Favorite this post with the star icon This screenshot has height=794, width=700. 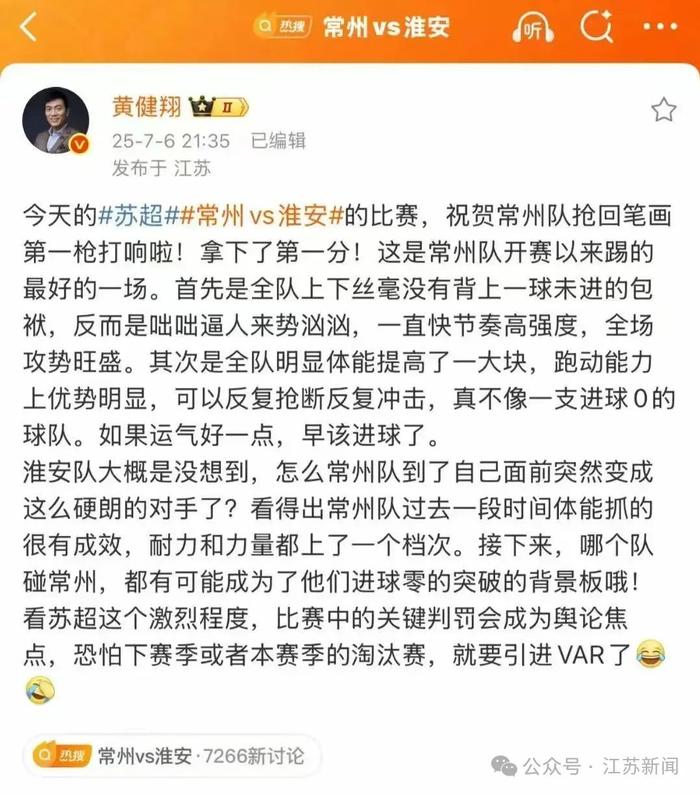[x=663, y=110]
